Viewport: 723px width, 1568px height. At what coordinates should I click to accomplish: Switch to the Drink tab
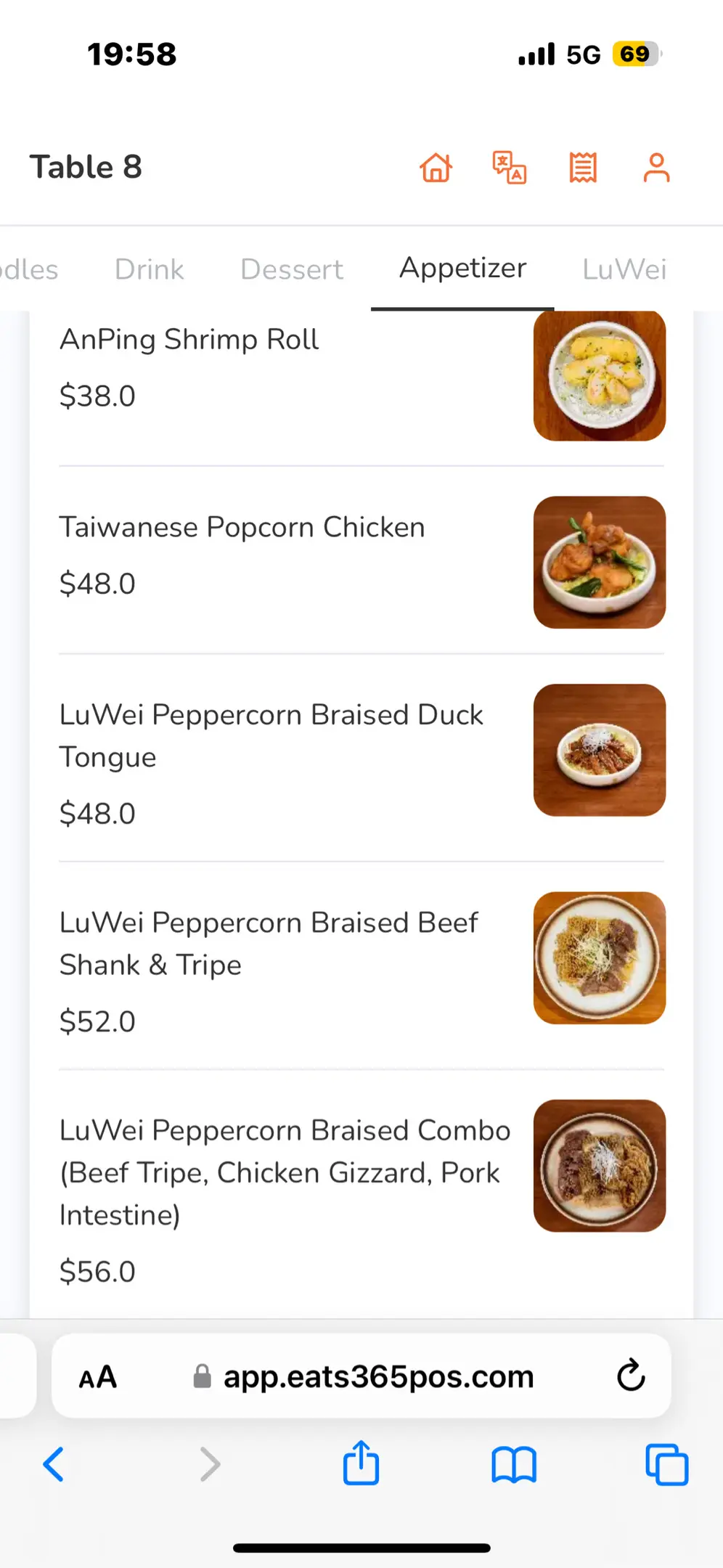(x=150, y=269)
